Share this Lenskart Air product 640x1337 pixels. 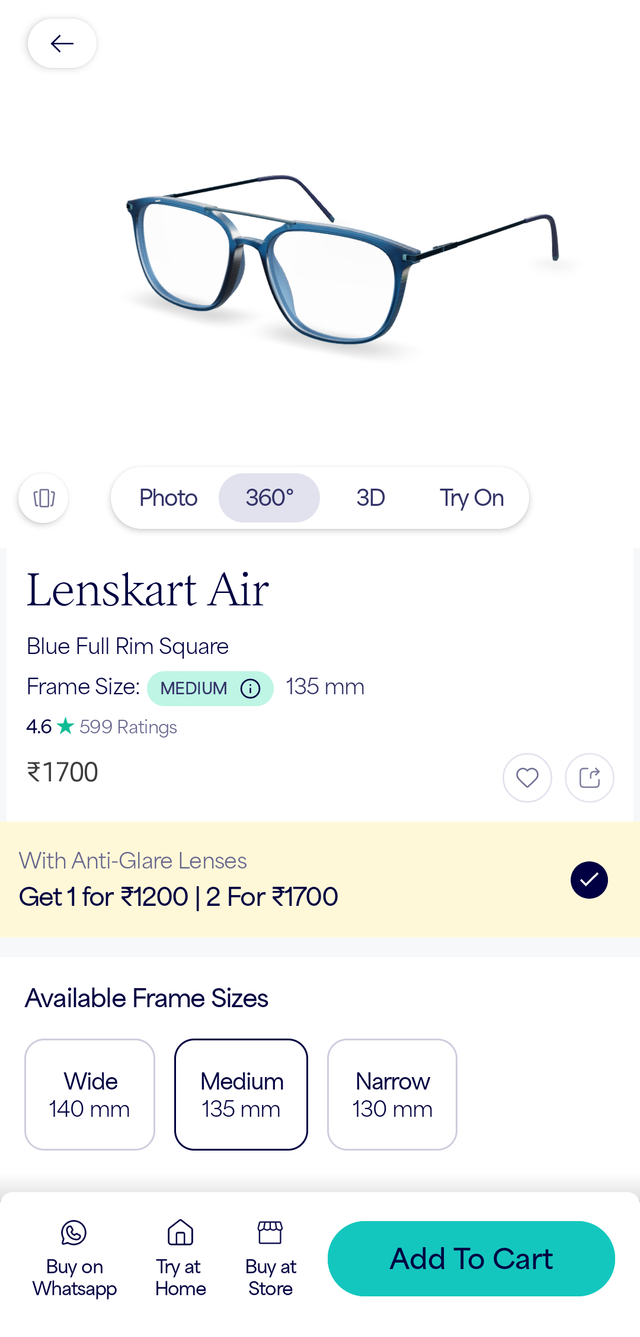click(x=589, y=777)
